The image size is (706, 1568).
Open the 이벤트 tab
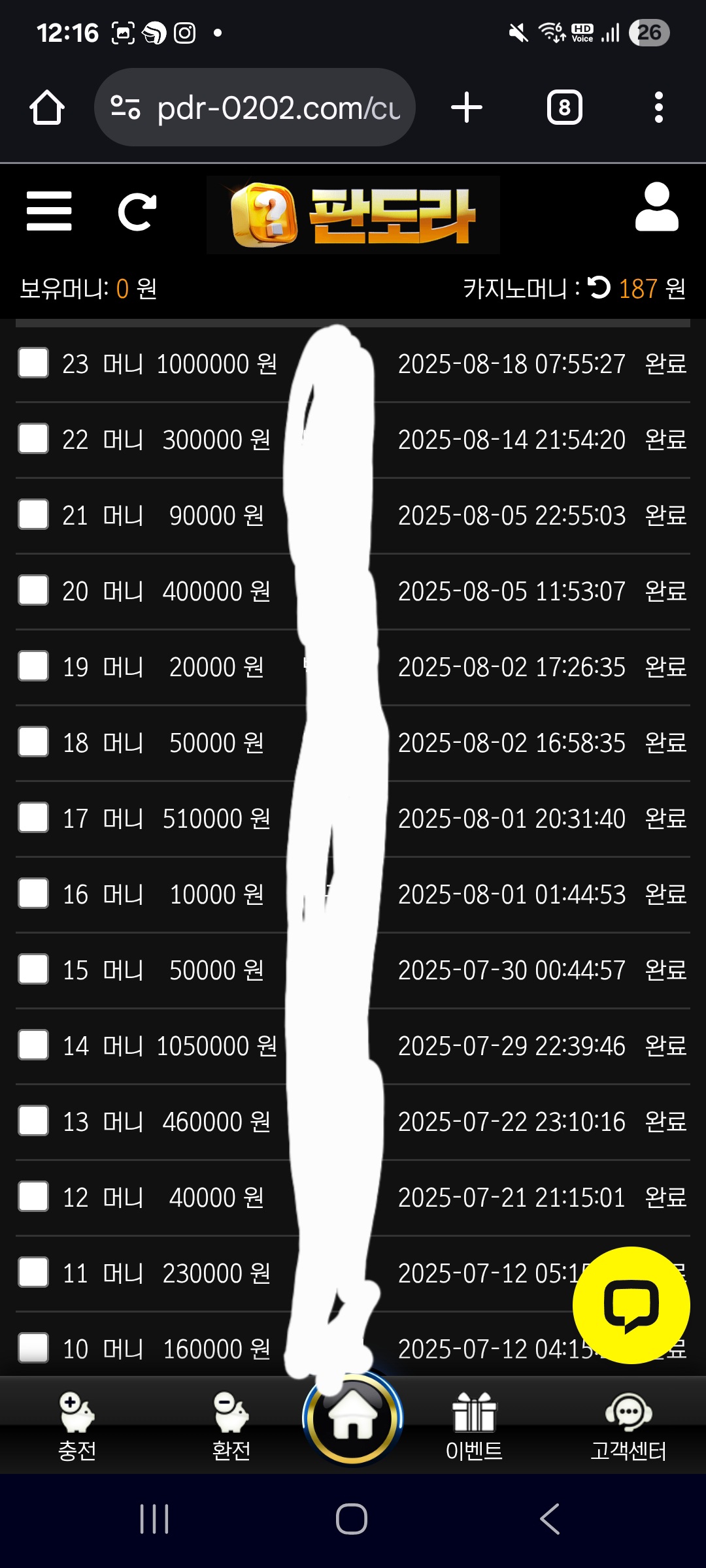[474, 1426]
